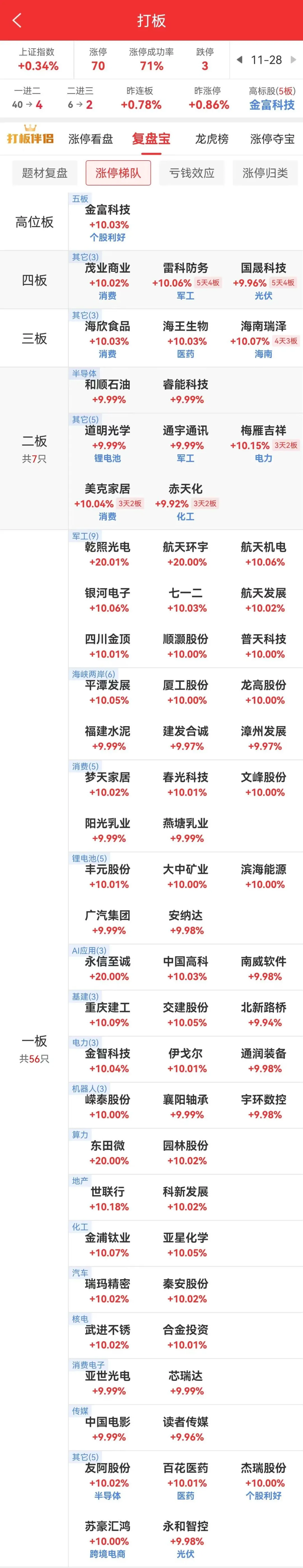
Task: Select the 题材复盘 chip
Action: pos(45,173)
